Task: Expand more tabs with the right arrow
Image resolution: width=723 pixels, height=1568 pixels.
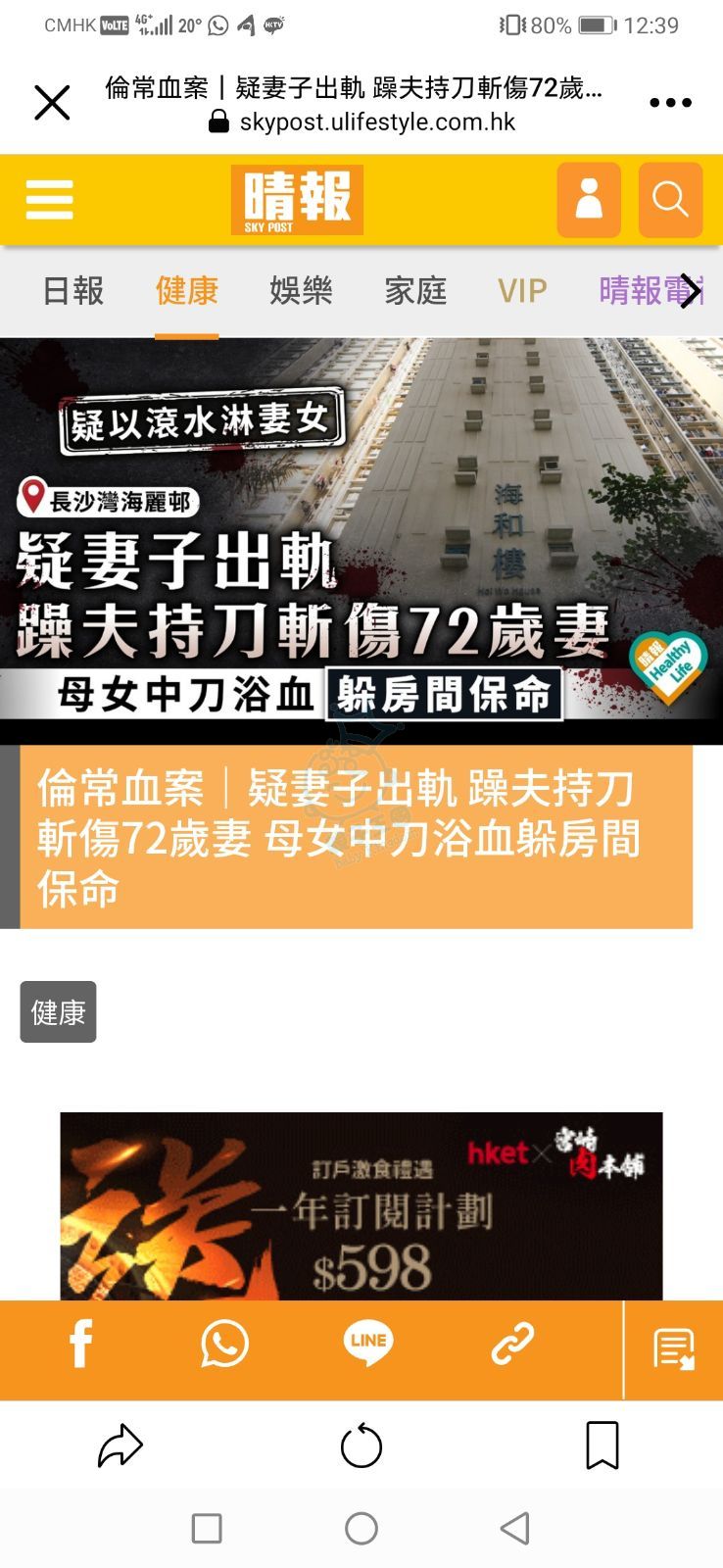Action: click(x=691, y=291)
